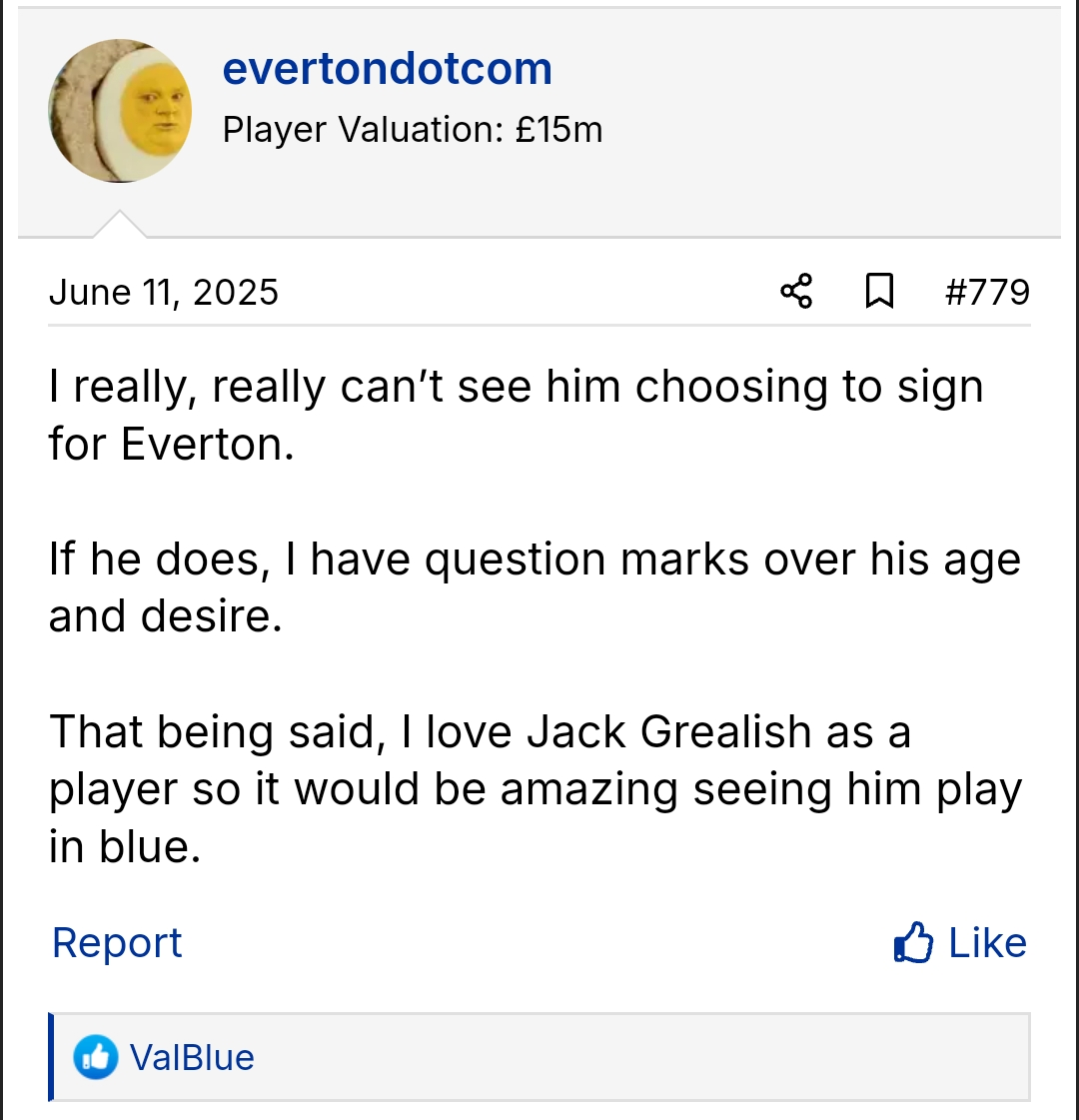Open evertondotcom's profile via username
1079x1120 pixels.
click(x=387, y=69)
